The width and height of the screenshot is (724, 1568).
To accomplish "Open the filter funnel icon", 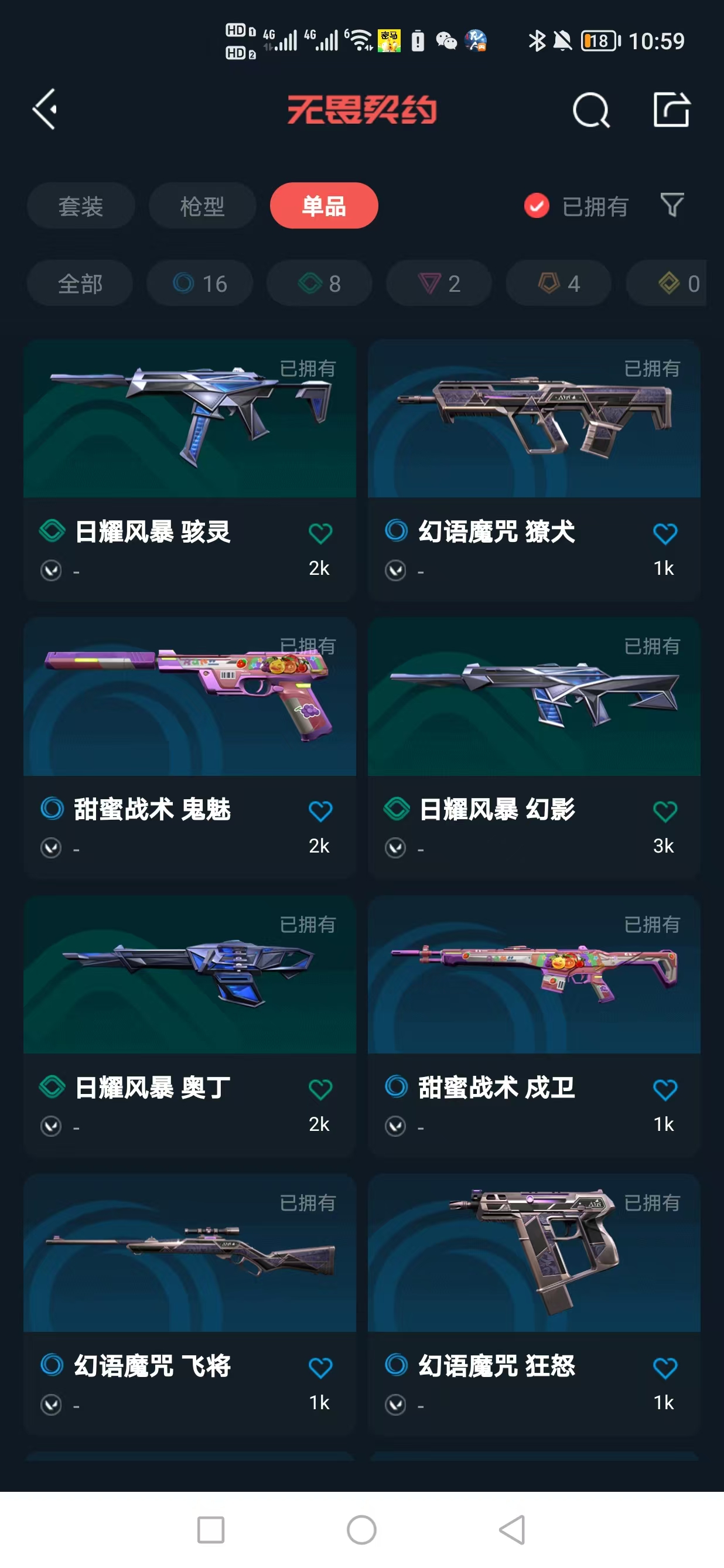I will pyautogui.click(x=672, y=205).
